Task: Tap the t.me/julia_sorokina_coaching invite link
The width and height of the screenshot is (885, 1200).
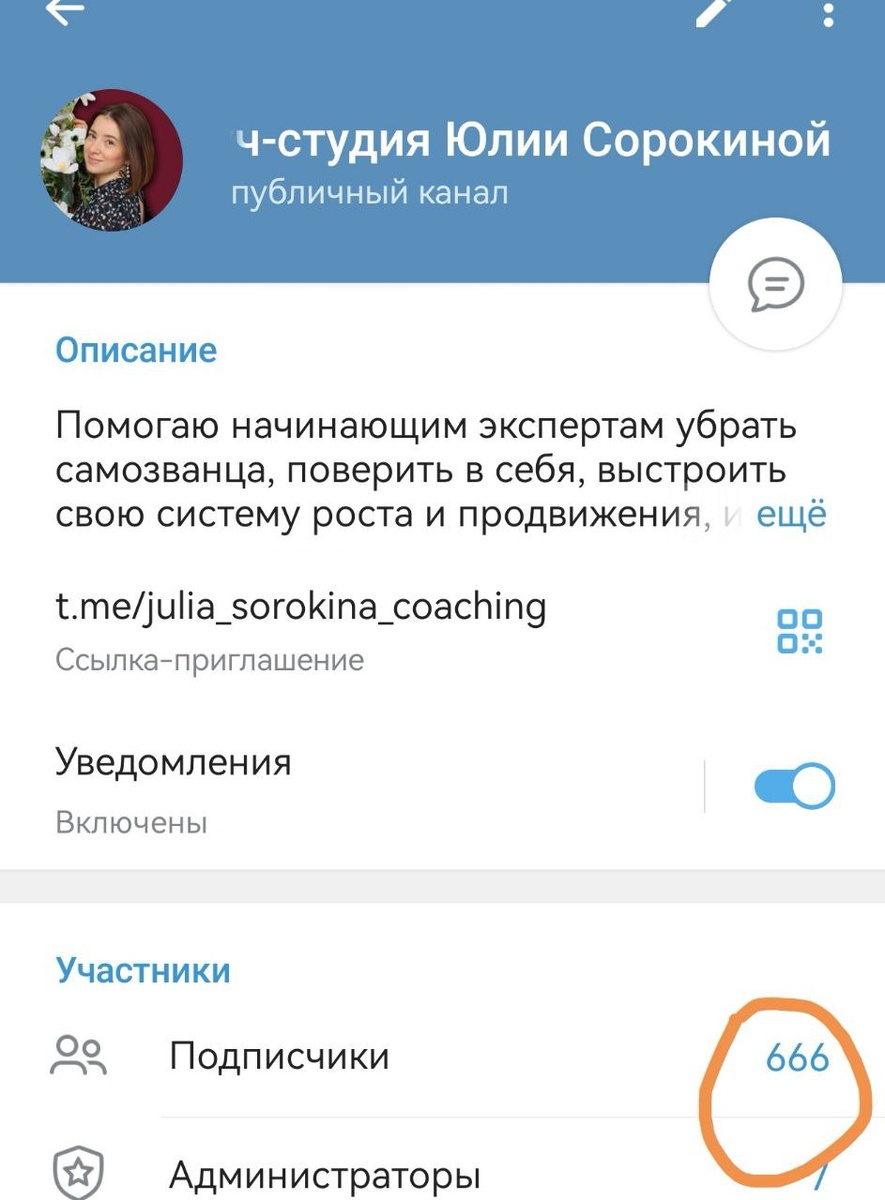Action: pos(301,607)
